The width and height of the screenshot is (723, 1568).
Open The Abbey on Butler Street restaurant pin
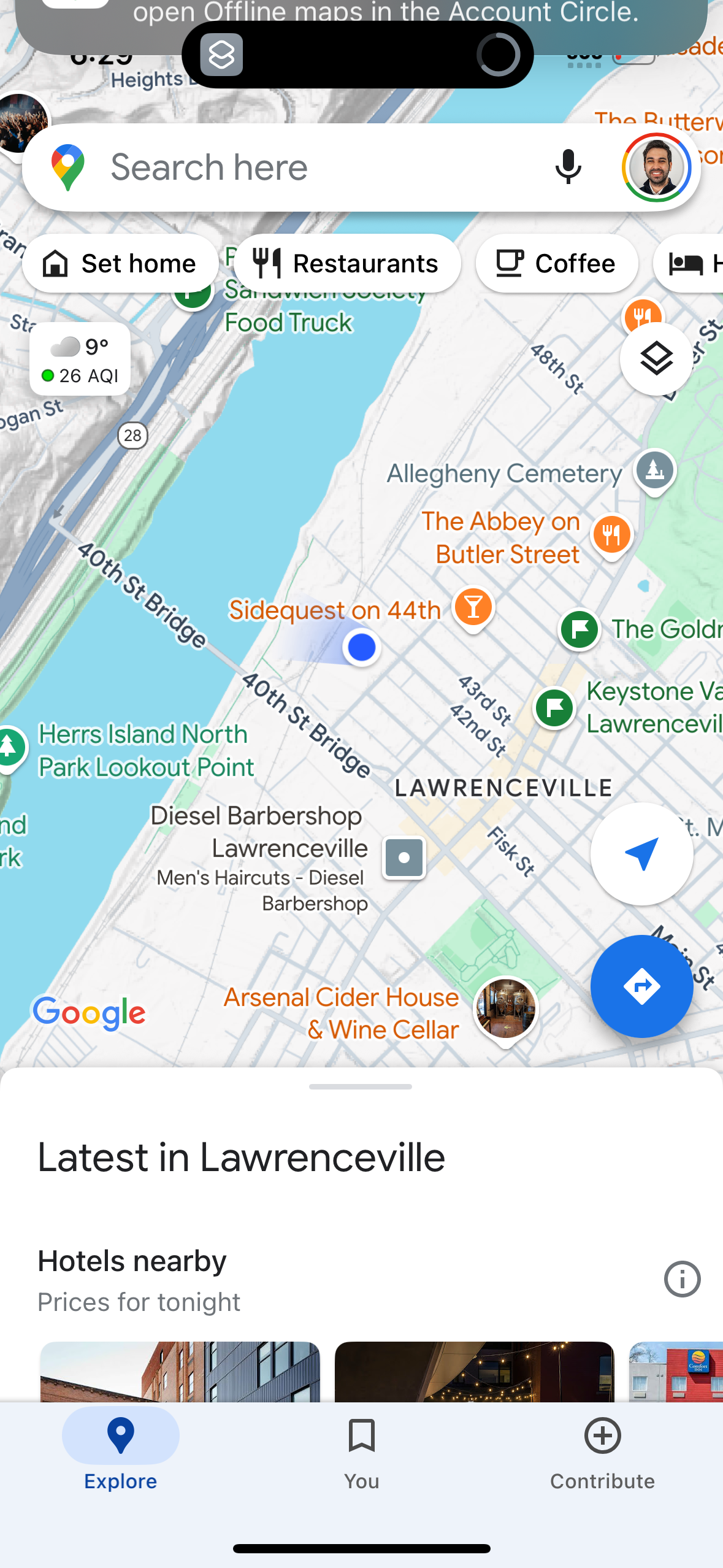[x=611, y=534]
